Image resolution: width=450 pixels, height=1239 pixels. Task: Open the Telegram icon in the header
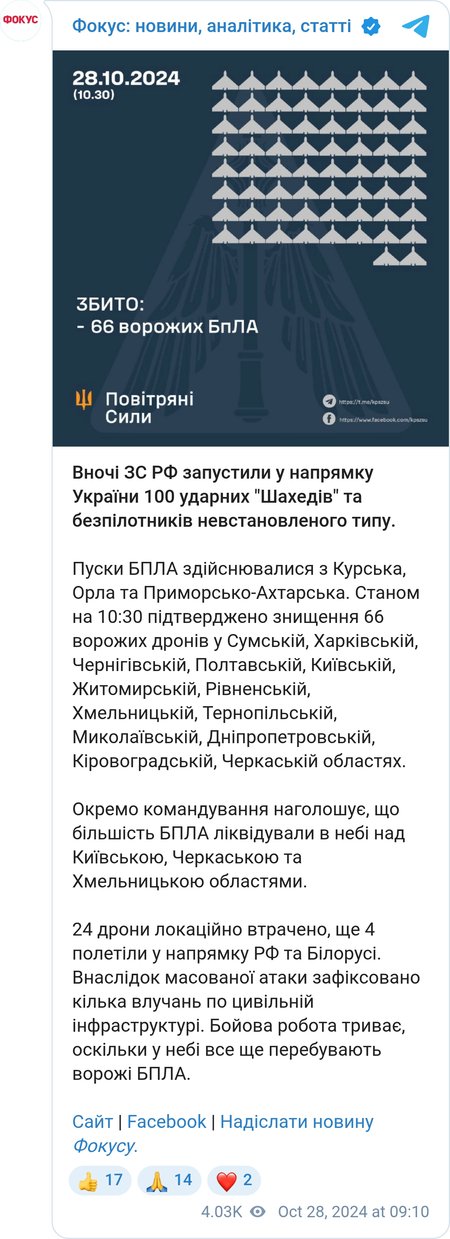click(416, 26)
